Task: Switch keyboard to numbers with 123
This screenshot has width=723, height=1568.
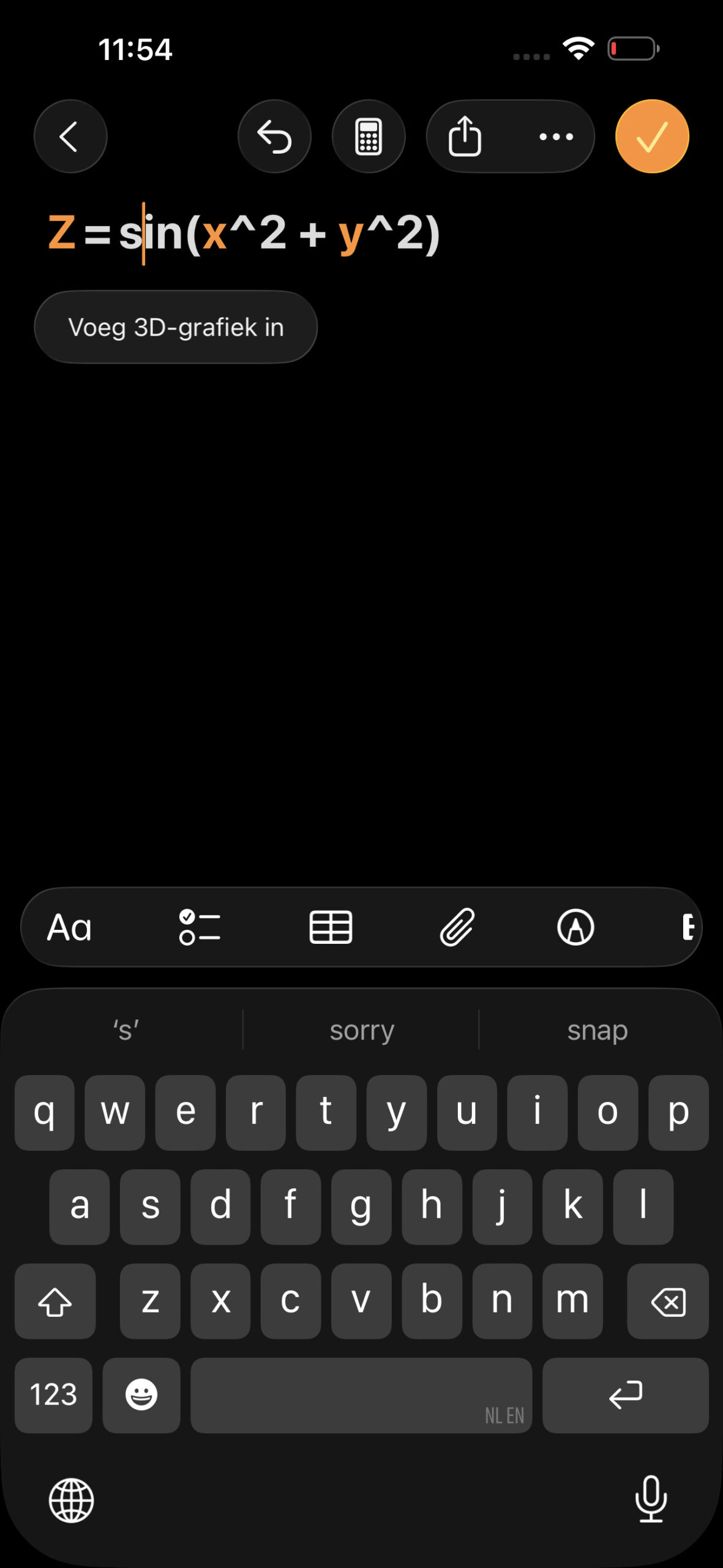Action: point(53,1395)
